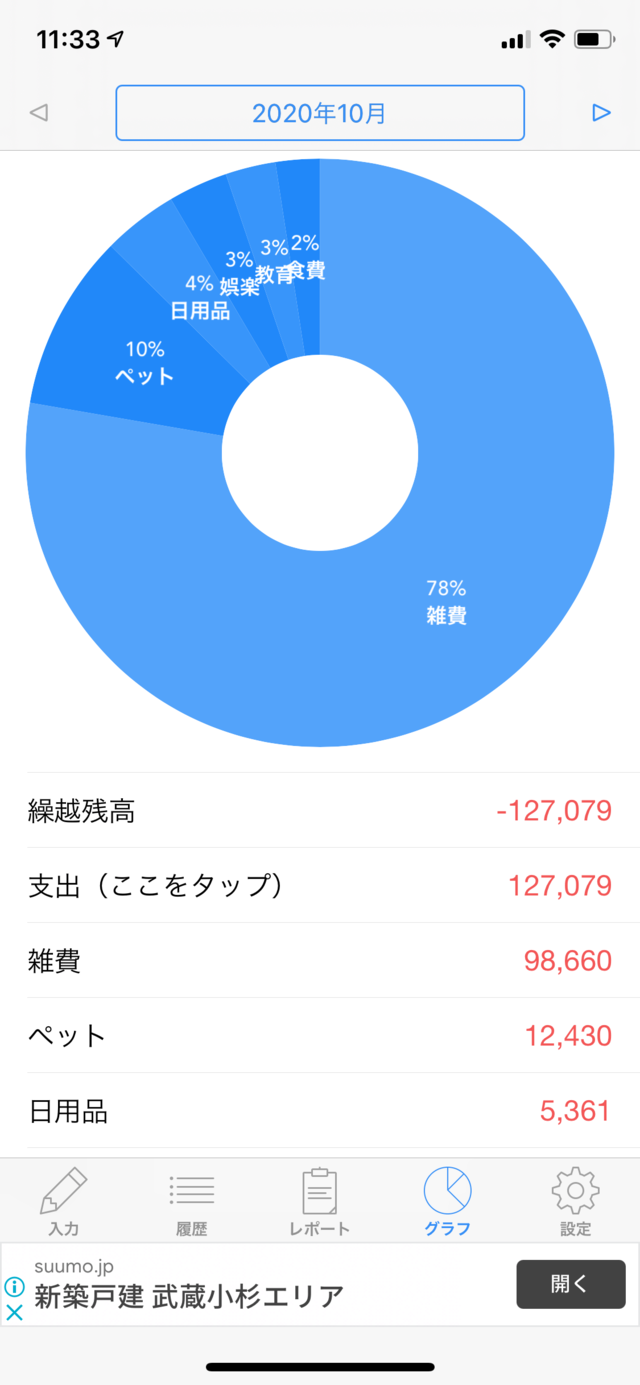Tap the 支出（ここをタップ）row
The width and height of the screenshot is (640, 1385).
(320, 885)
